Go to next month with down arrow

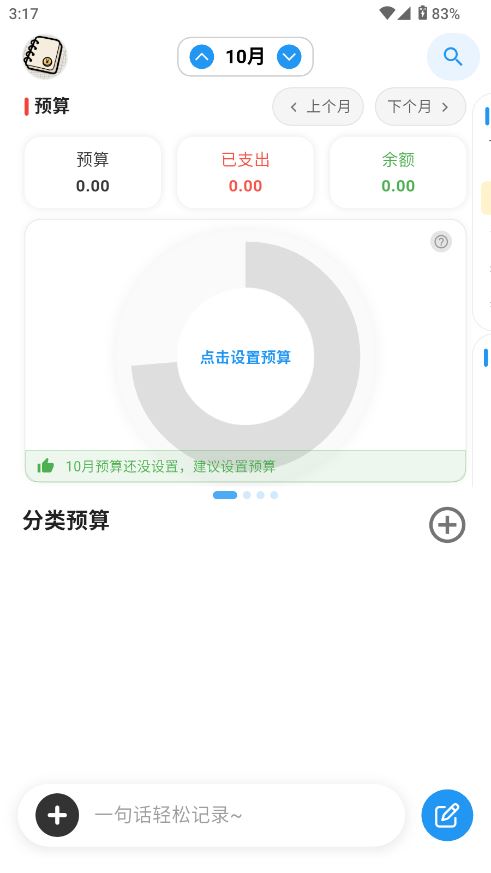(289, 57)
